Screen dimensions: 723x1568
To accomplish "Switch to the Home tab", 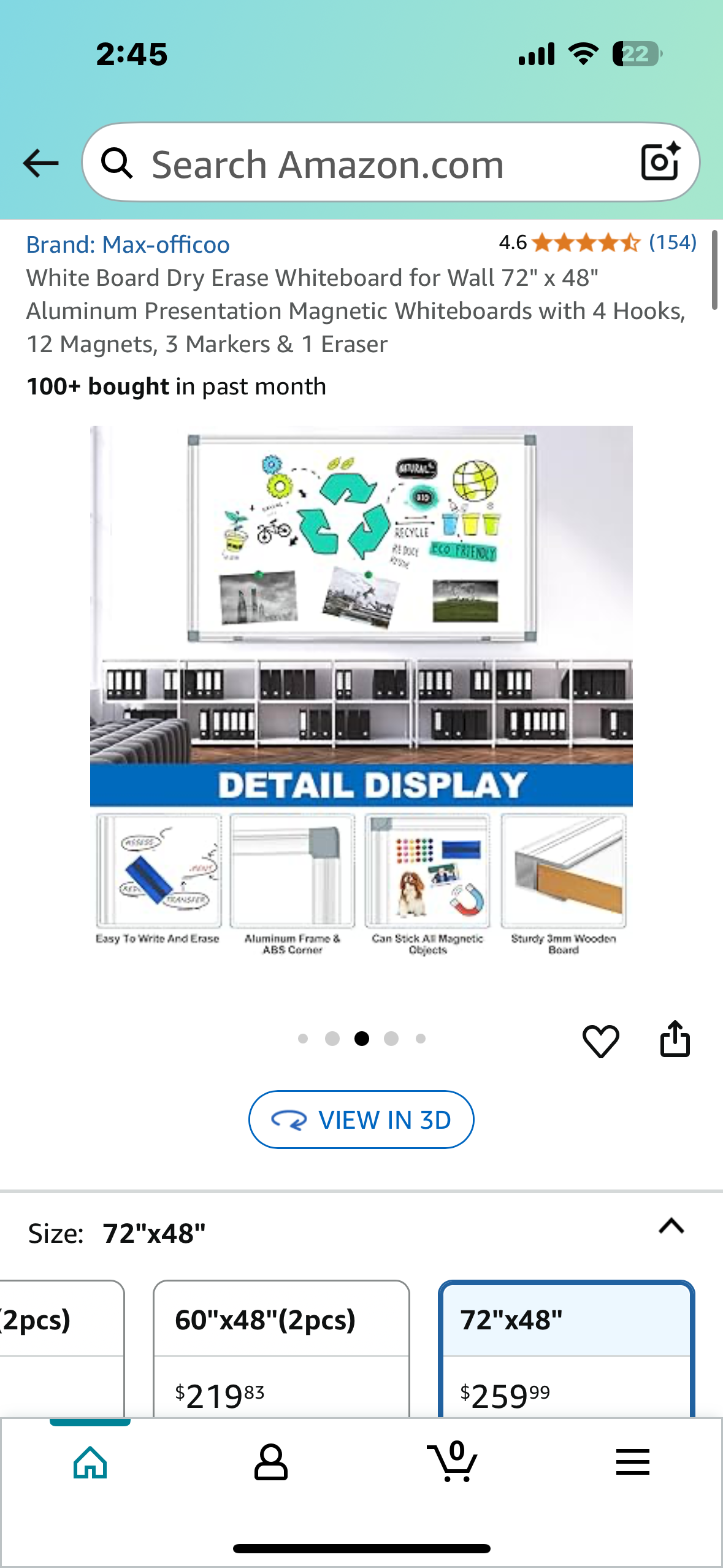I will pyautogui.click(x=90, y=1462).
